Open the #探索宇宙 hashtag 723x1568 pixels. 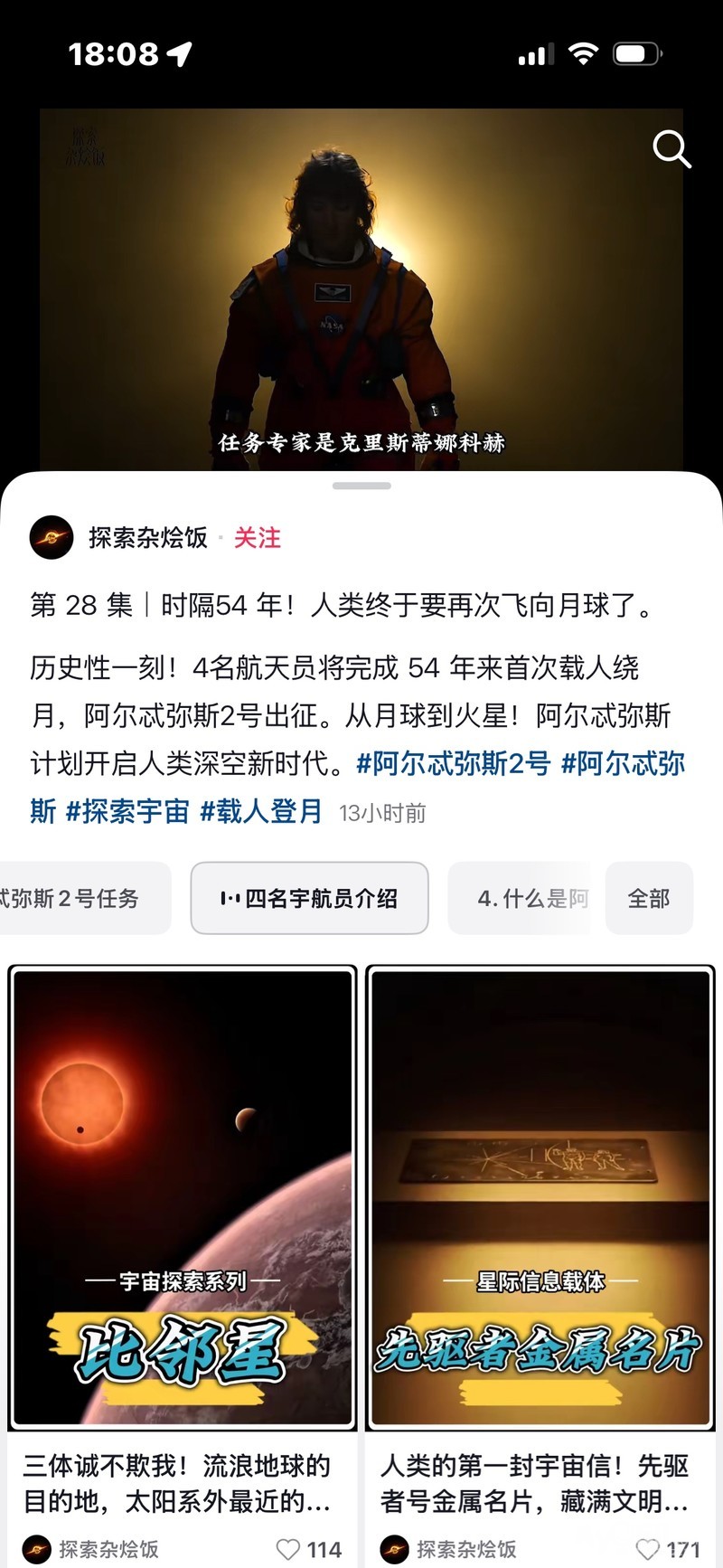click(x=127, y=811)
